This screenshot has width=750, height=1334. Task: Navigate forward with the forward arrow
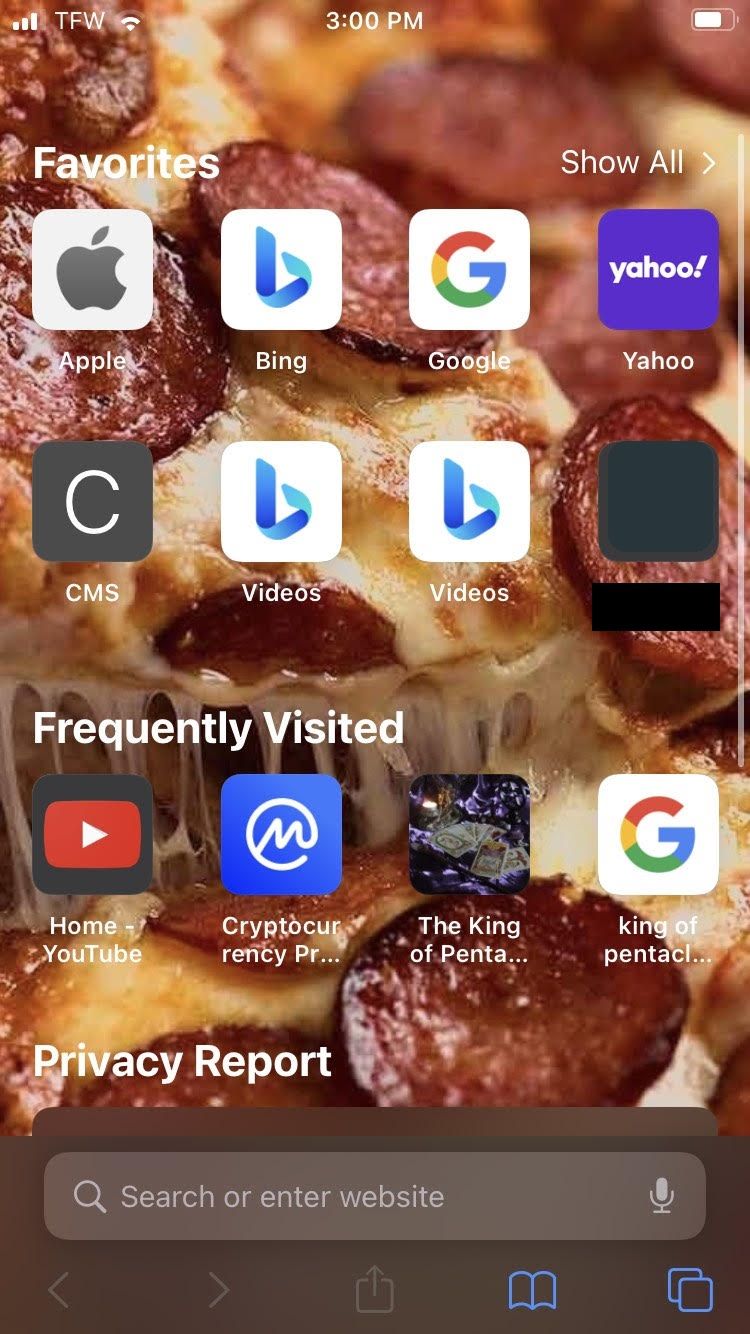click(217, 1290)
